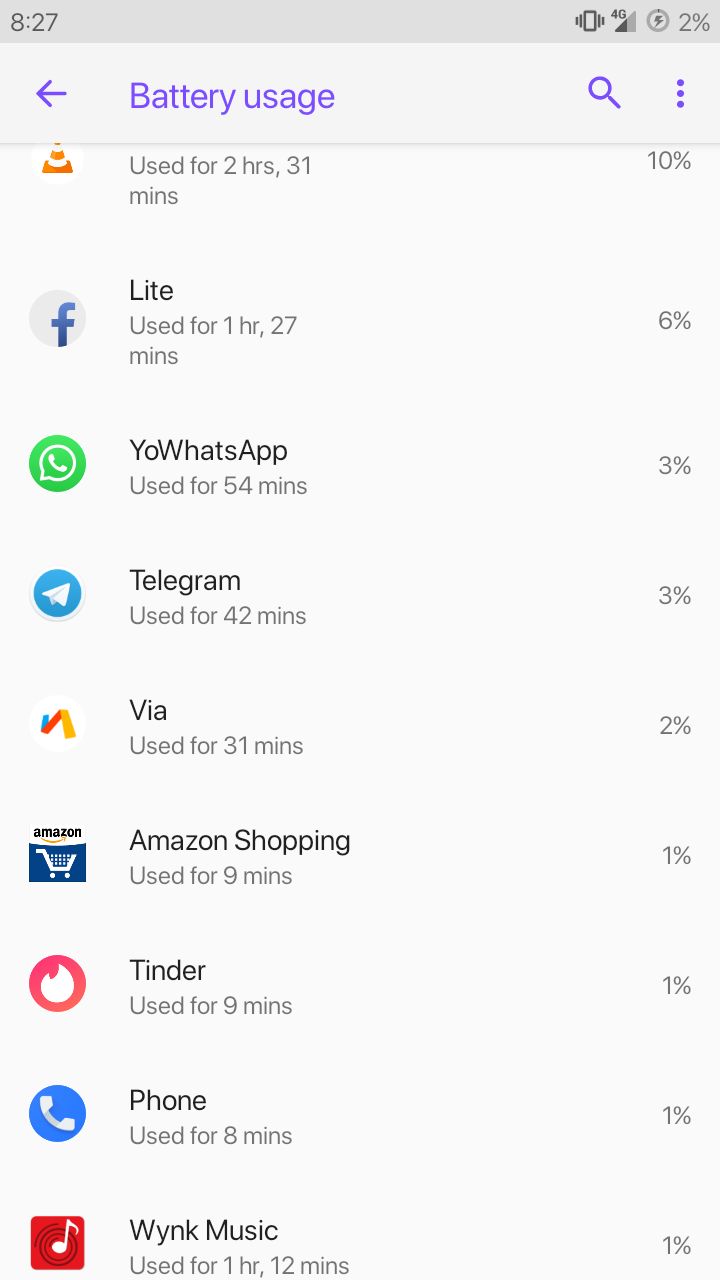Go back from Battery usage

point(51,95)
